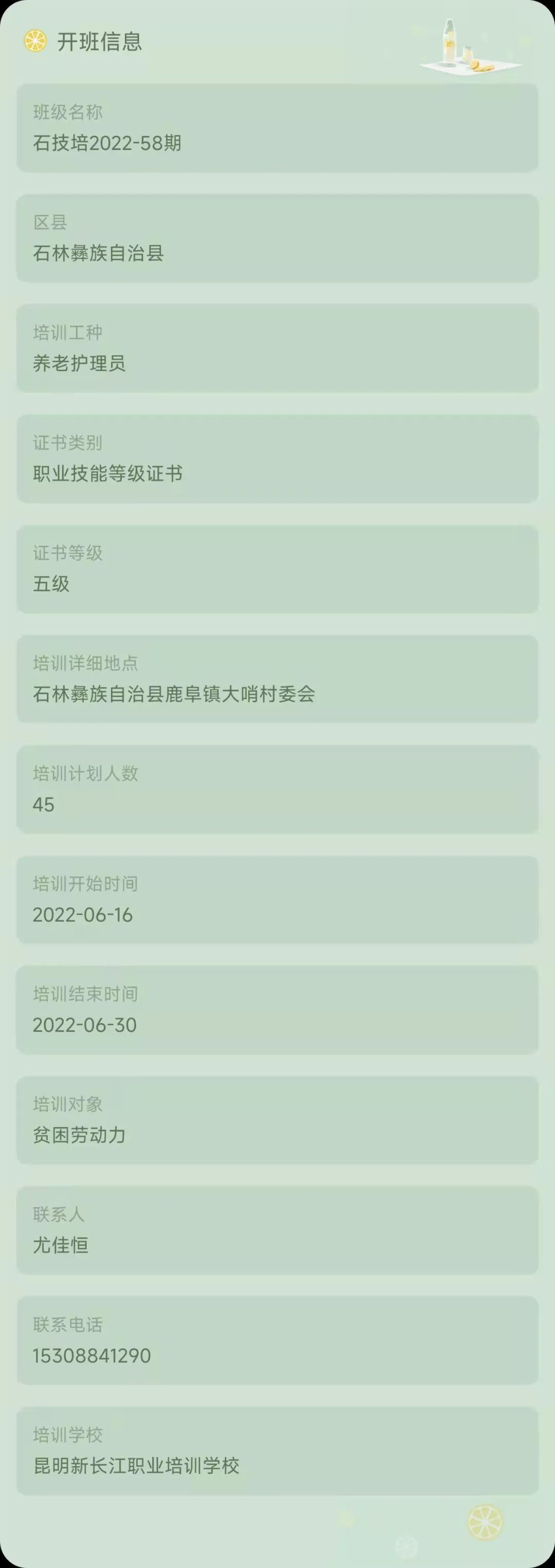Click the lemonade drink illustration at top right
555x1568 pixels.
tap(472, 46)
